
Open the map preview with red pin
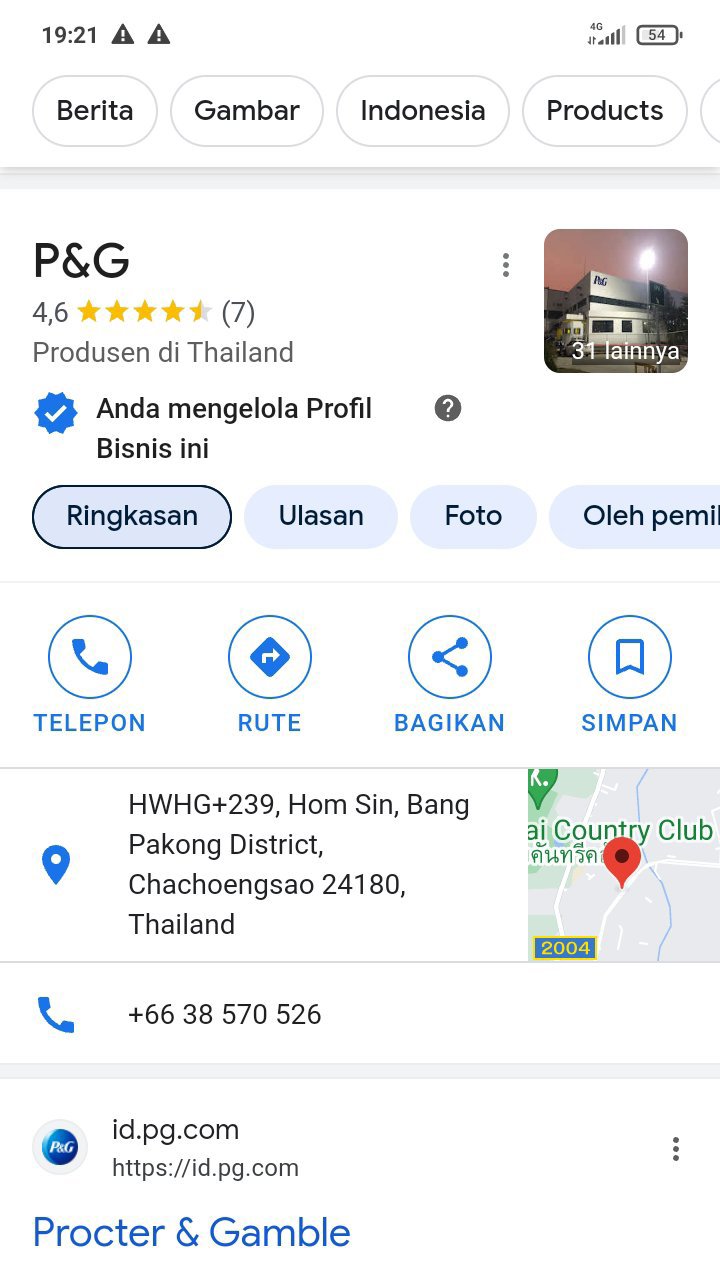coord(623,864)
